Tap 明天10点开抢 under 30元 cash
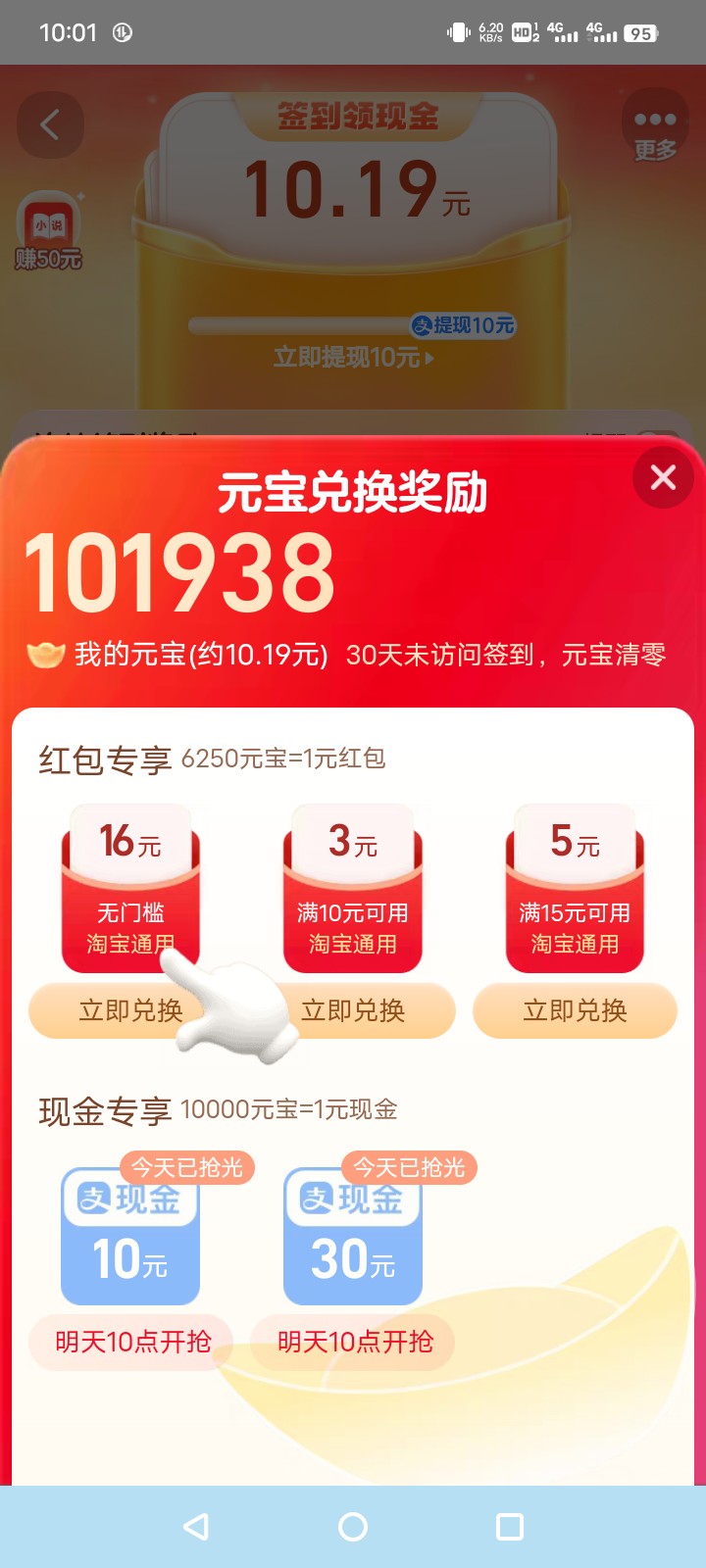 [354, 1342]
